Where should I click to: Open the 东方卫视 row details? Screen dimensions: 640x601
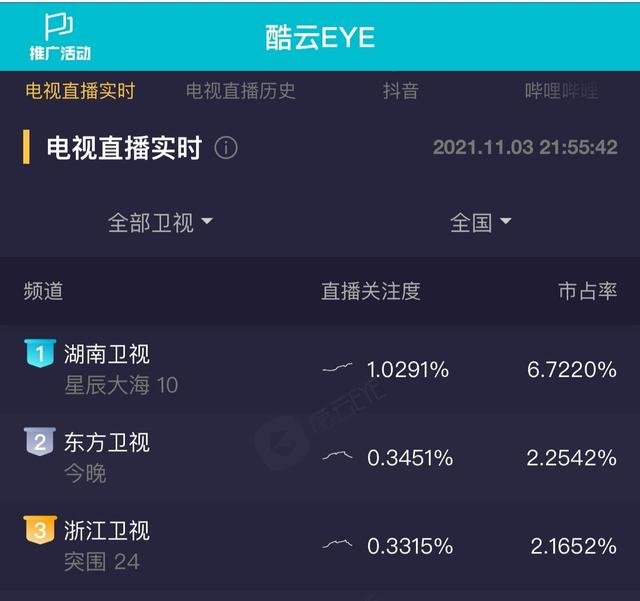[x=320, y=457]
